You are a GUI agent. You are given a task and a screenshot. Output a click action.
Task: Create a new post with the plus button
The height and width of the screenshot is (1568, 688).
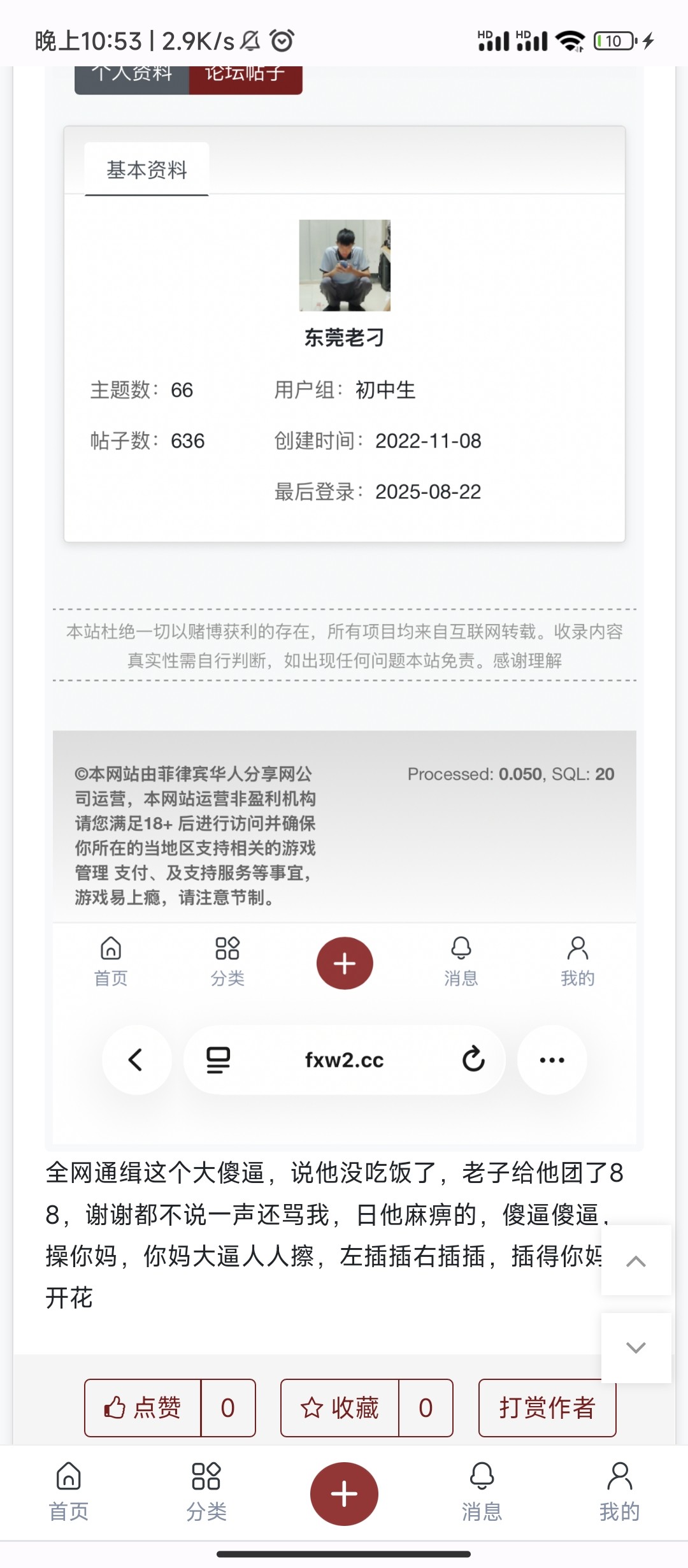point(344,1493)
